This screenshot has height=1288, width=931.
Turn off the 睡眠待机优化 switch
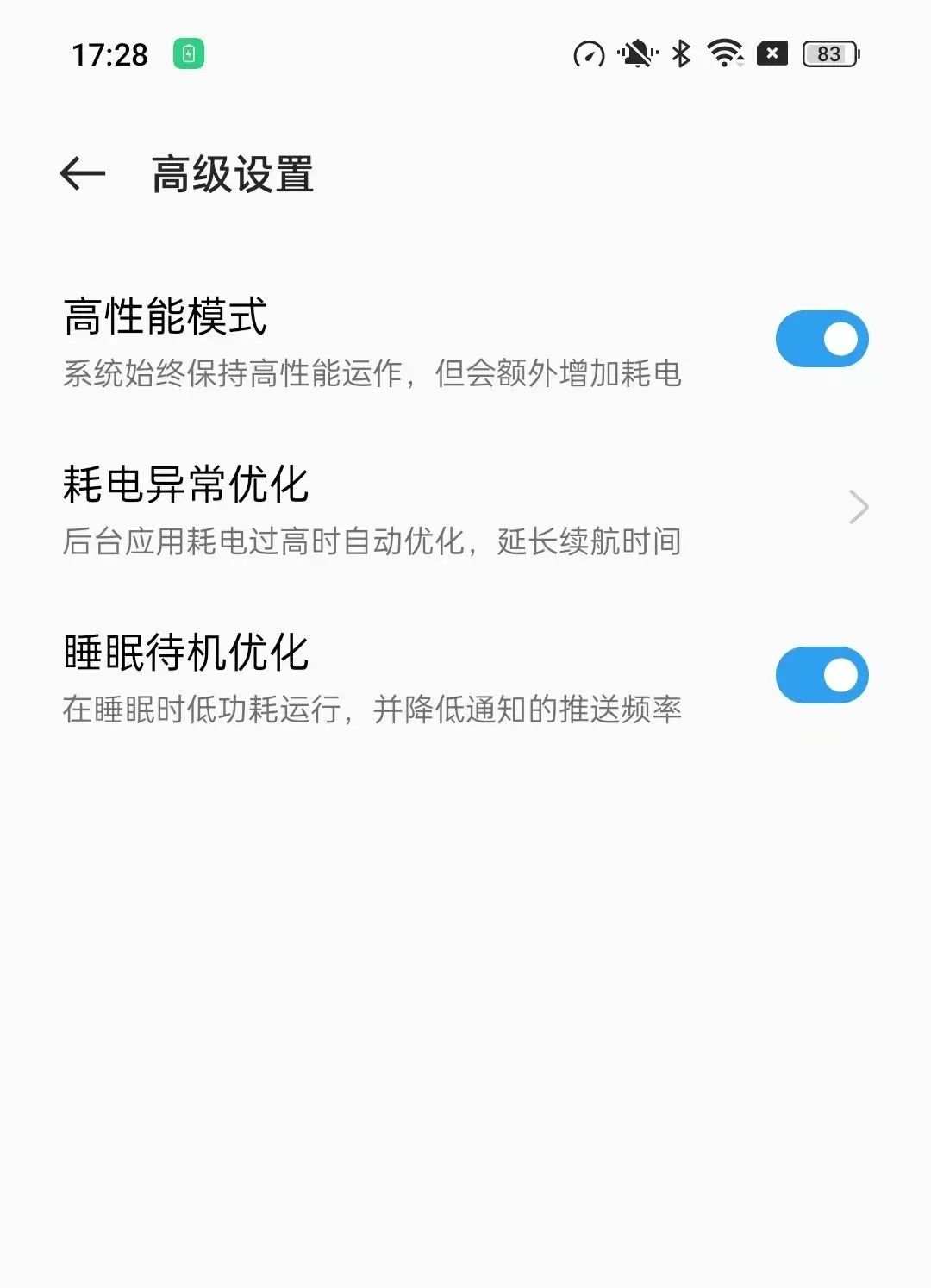pos(820,675)
